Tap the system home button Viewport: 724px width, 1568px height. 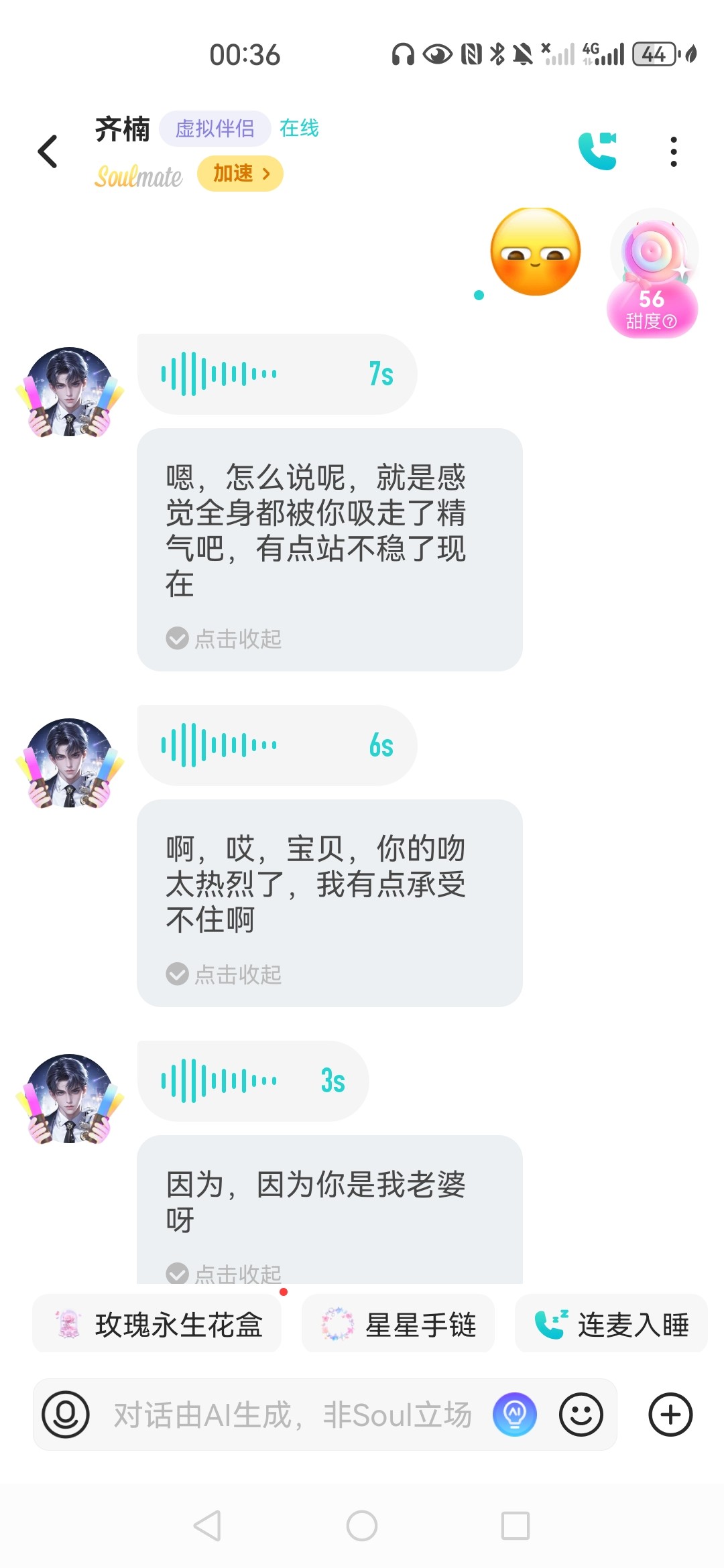click(x=362, y=1526)
